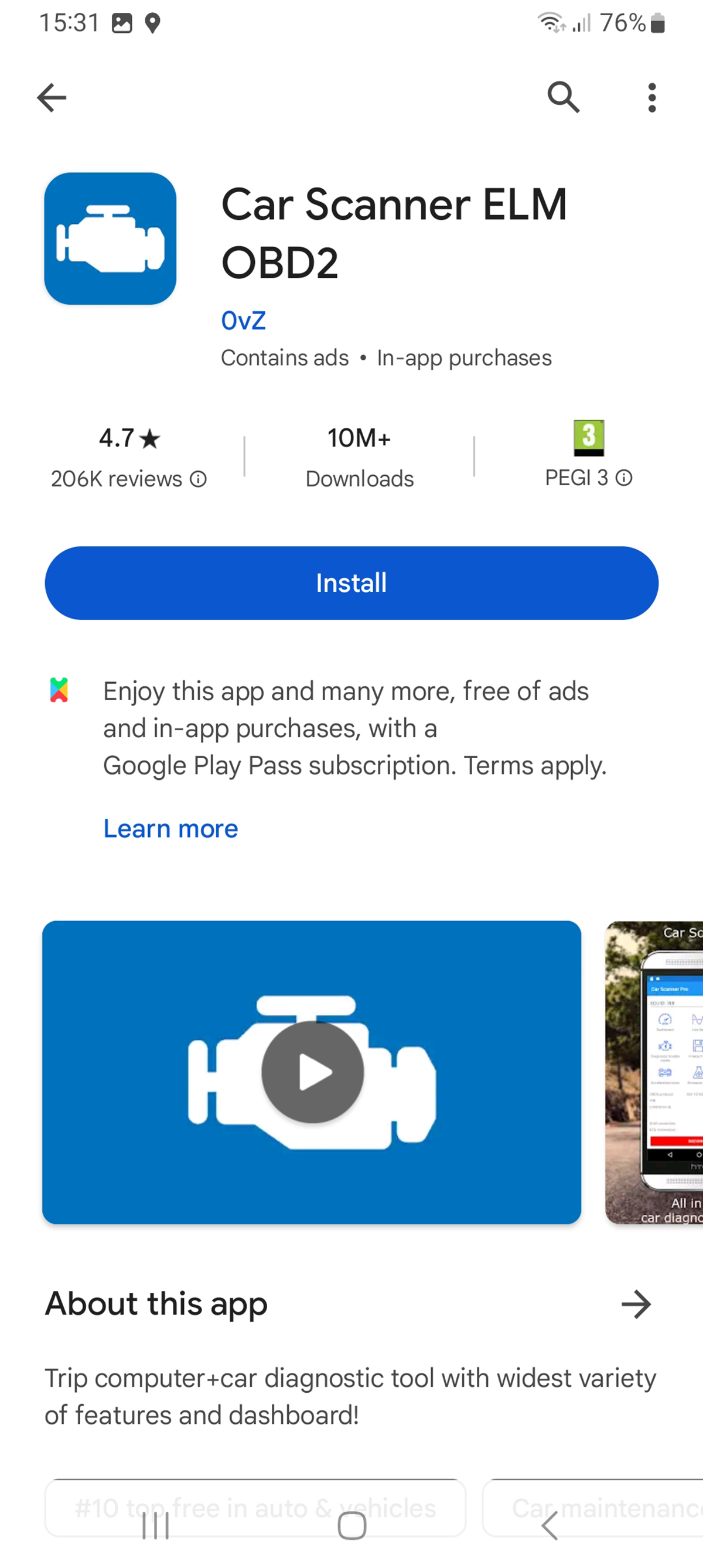Go back using the top arrow
This screenshot has width=703, height=1568.
52,97
